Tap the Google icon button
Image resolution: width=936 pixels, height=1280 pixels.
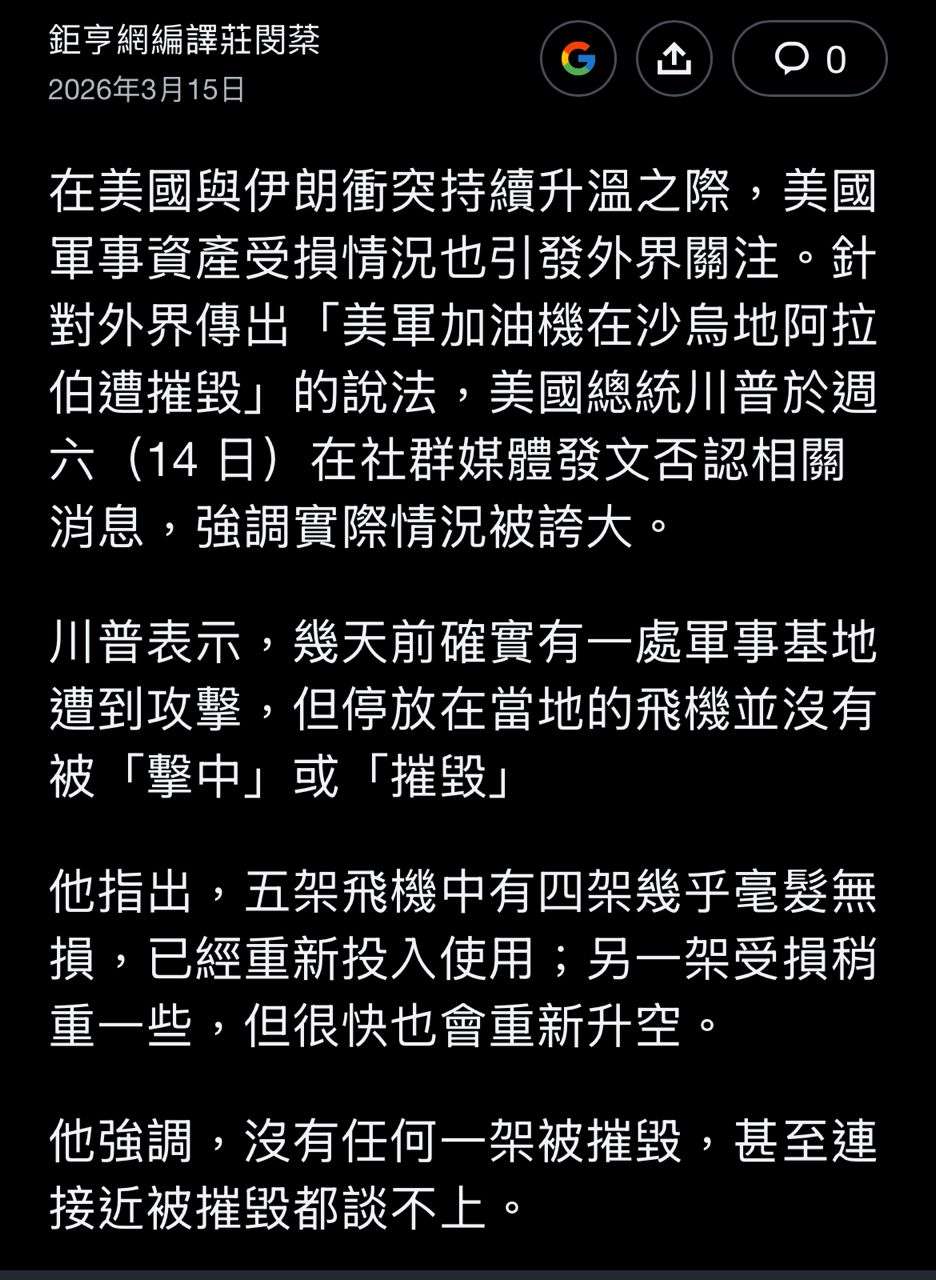(578, 59)
